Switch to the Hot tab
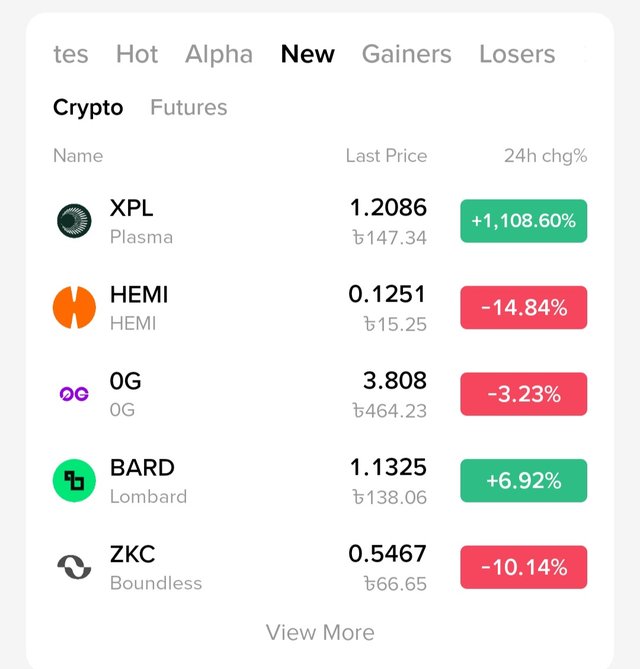Screen dimensions: 640x669 coord(137,54)
